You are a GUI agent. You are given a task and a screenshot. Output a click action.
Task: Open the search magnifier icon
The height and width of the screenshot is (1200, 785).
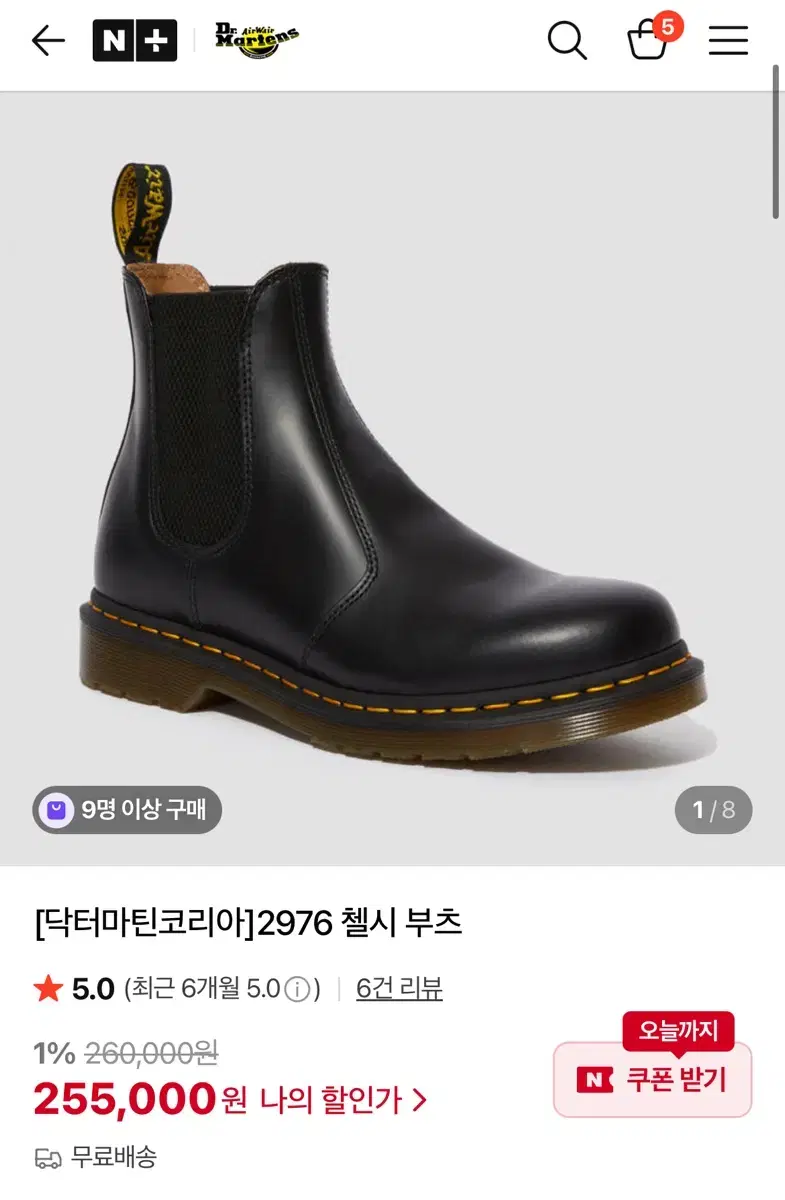point(568,42)
